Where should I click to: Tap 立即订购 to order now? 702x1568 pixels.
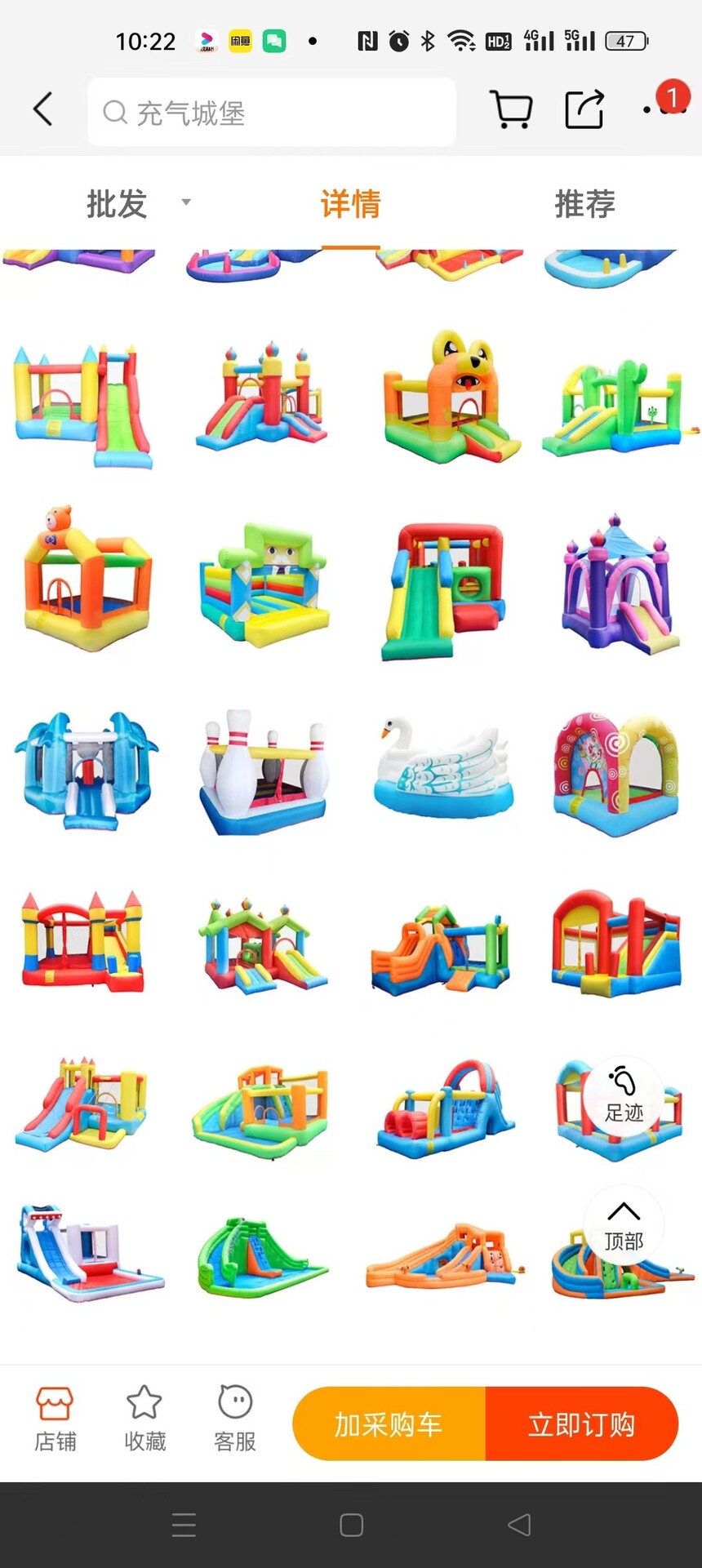(x=582, y=1424)
